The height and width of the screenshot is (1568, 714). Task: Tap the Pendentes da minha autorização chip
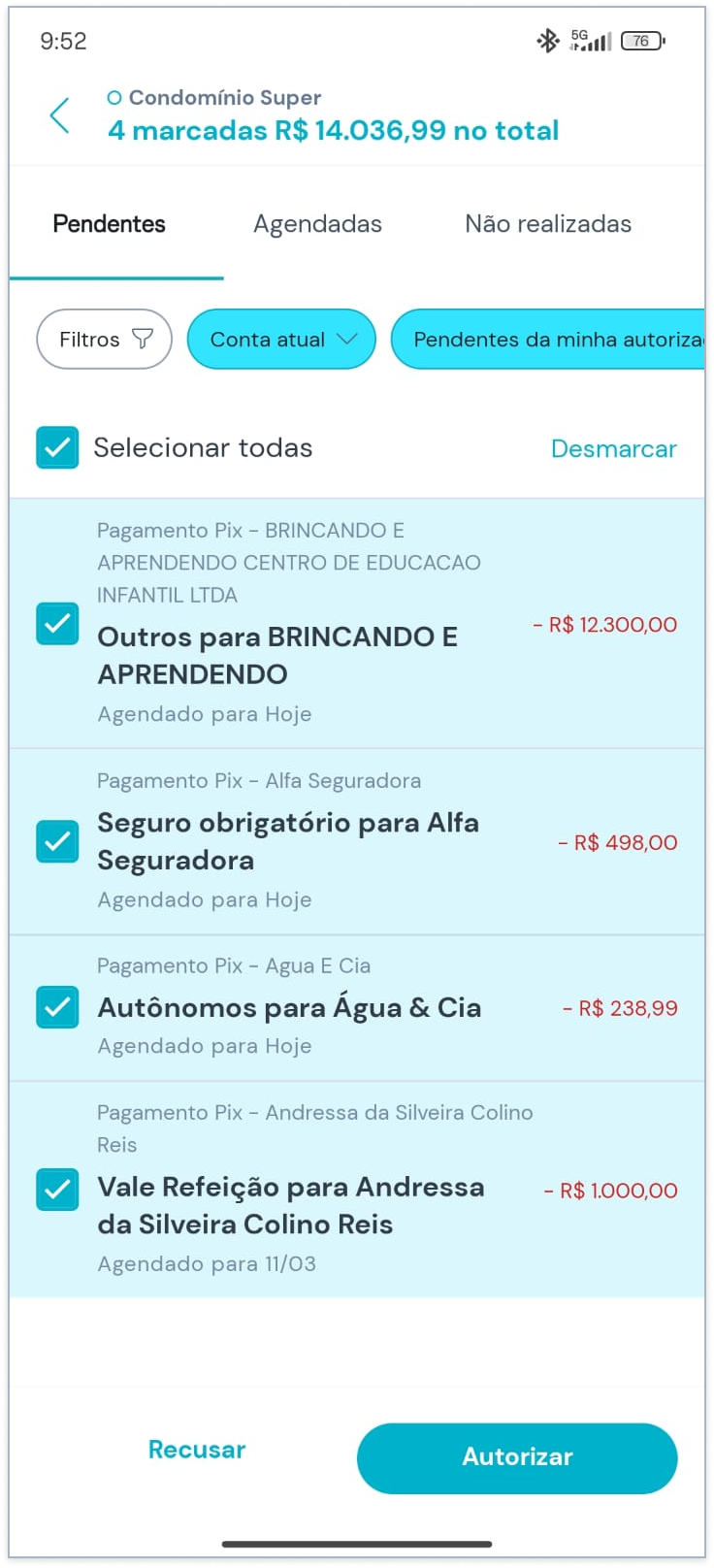click(x=548, y=340)
